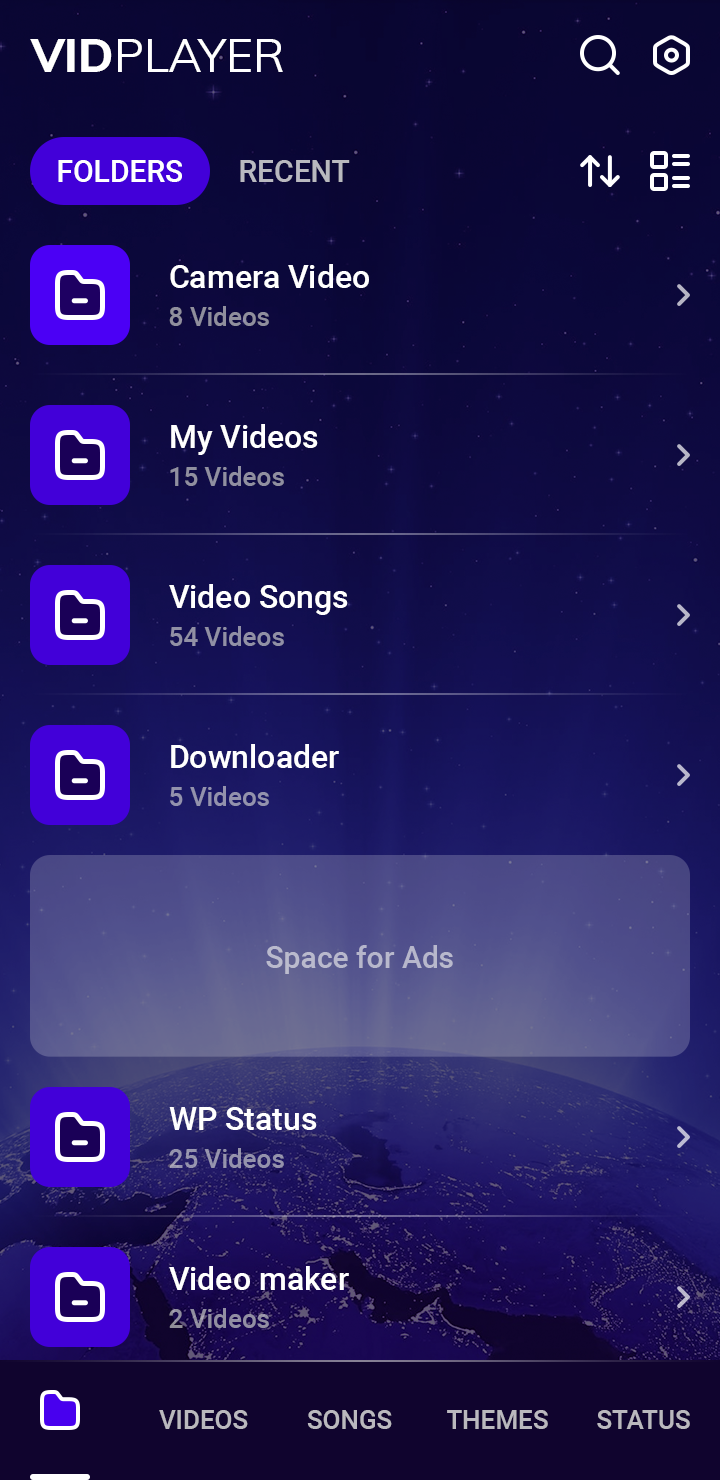Open the search icon
Image resolution: width=720 pixels, height=1480 pixels.
pos(598,55)
